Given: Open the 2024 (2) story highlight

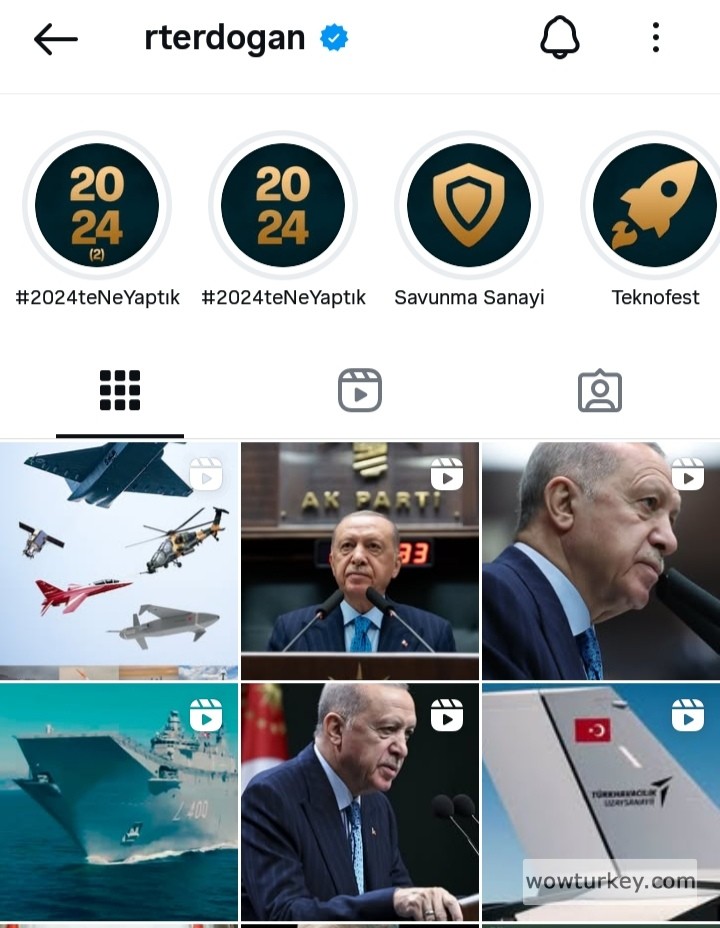Looking at the screenshot, I should pos(97,205).
